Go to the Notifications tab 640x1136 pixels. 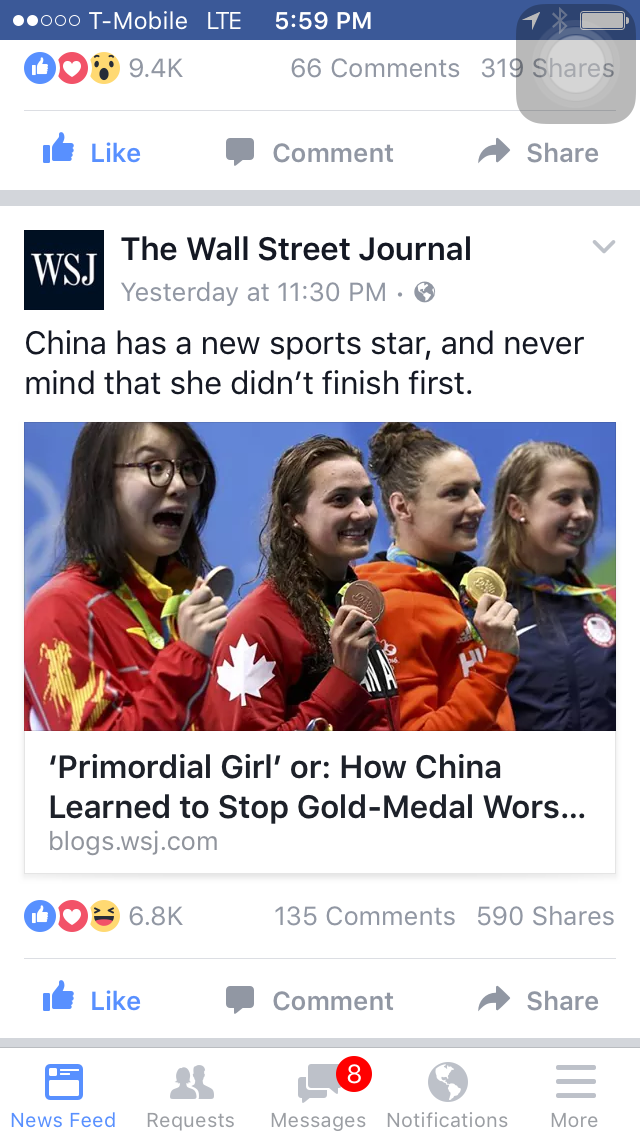coord(447,1096)
